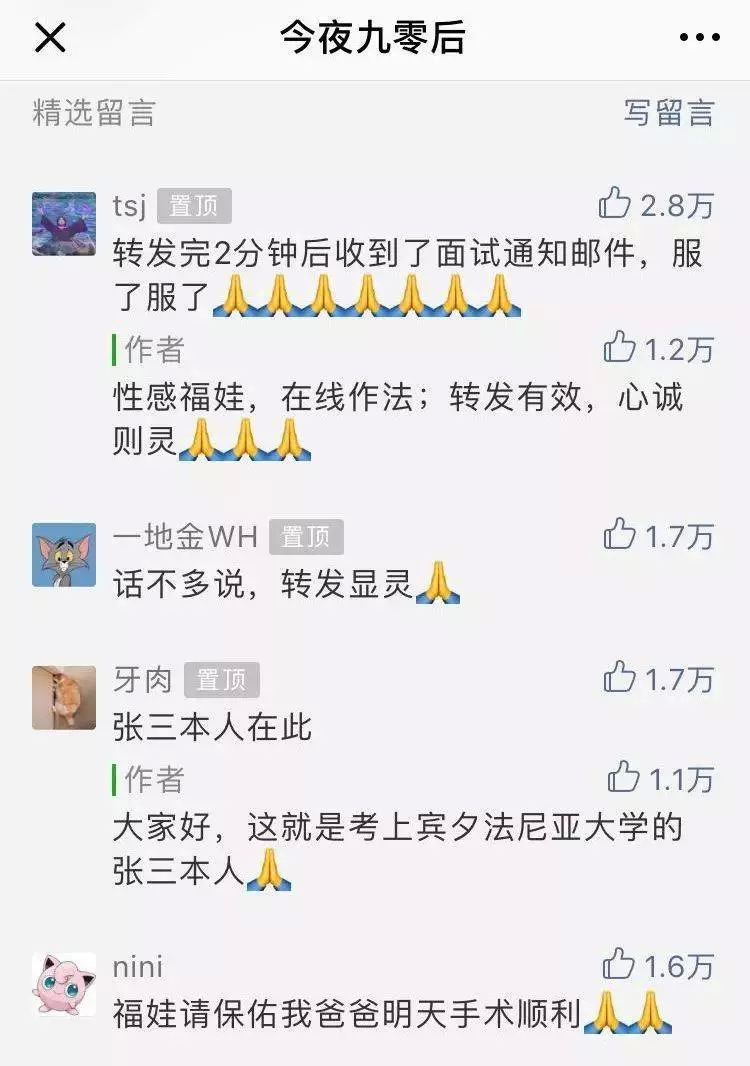Image resolution: width=750 pixels, height=1066 pixels.
Task: Like nini's comment about surgery
Action: point(620,966)
